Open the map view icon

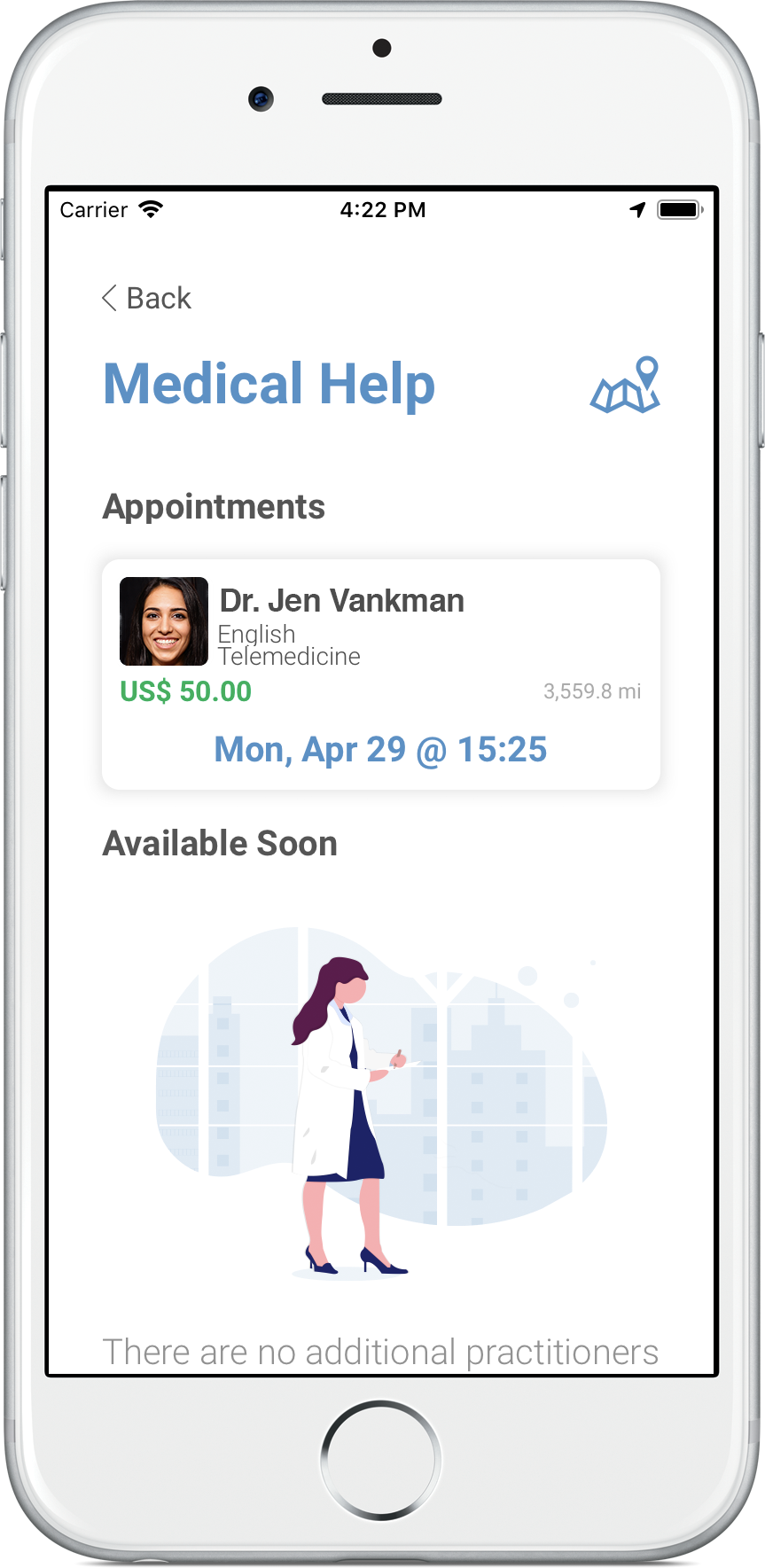626,386
